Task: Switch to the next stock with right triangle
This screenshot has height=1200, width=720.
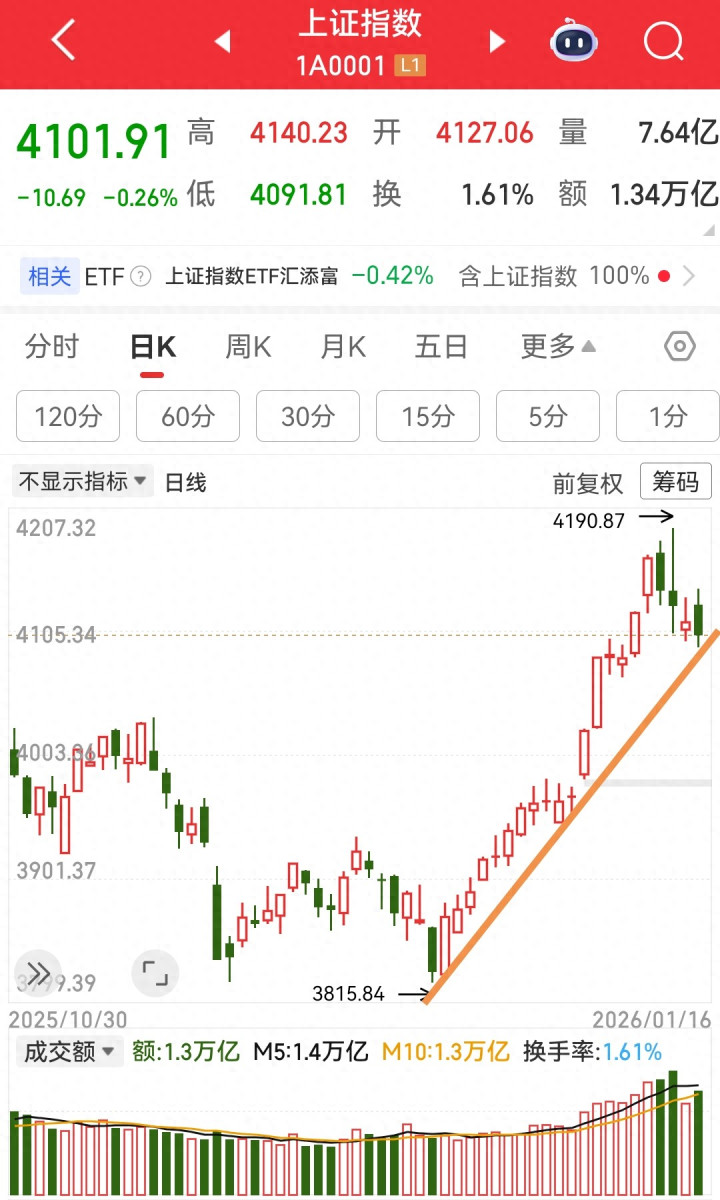Action: (497, 42)
